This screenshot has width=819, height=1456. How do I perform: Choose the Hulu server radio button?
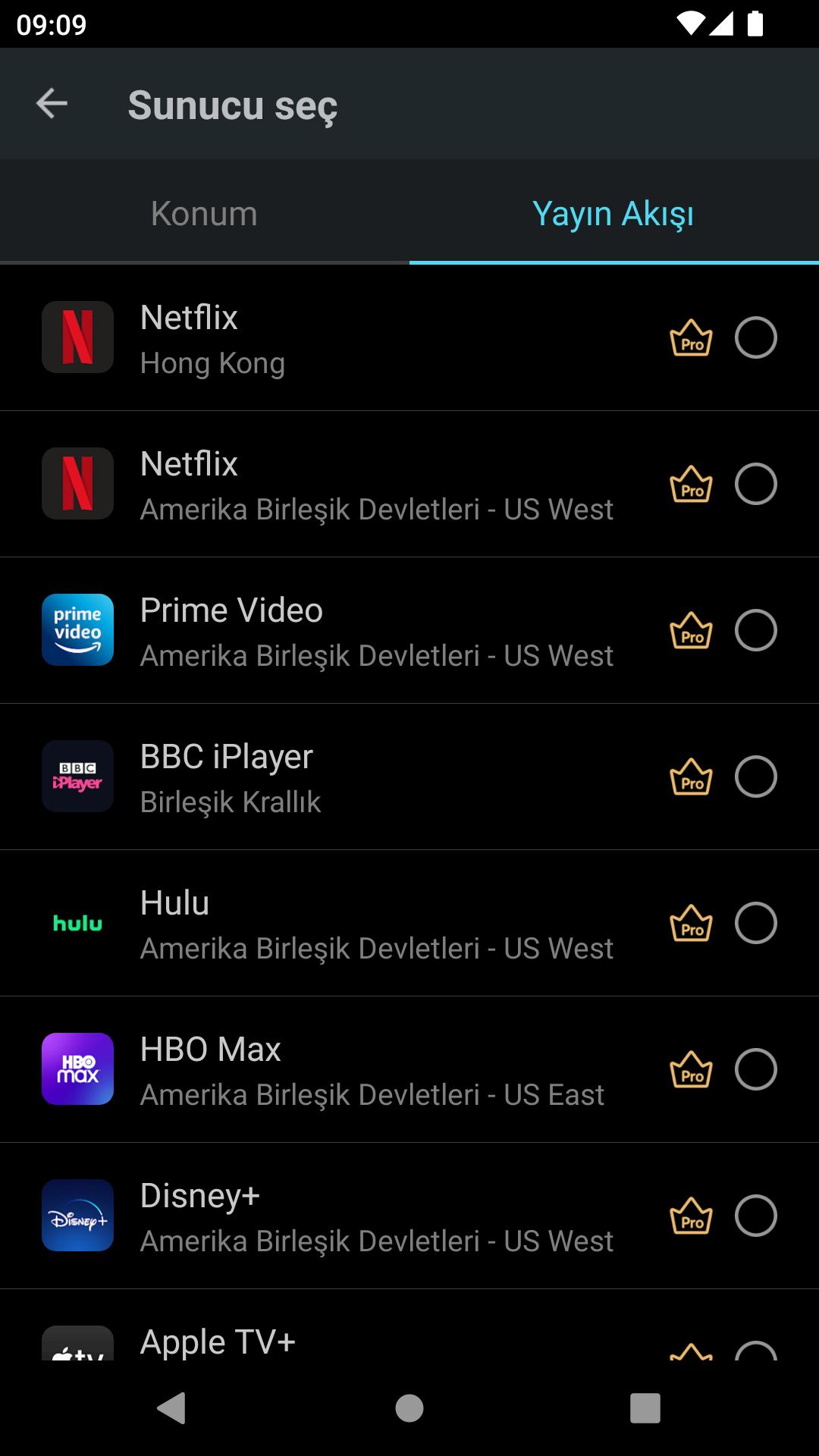[756, 923]
